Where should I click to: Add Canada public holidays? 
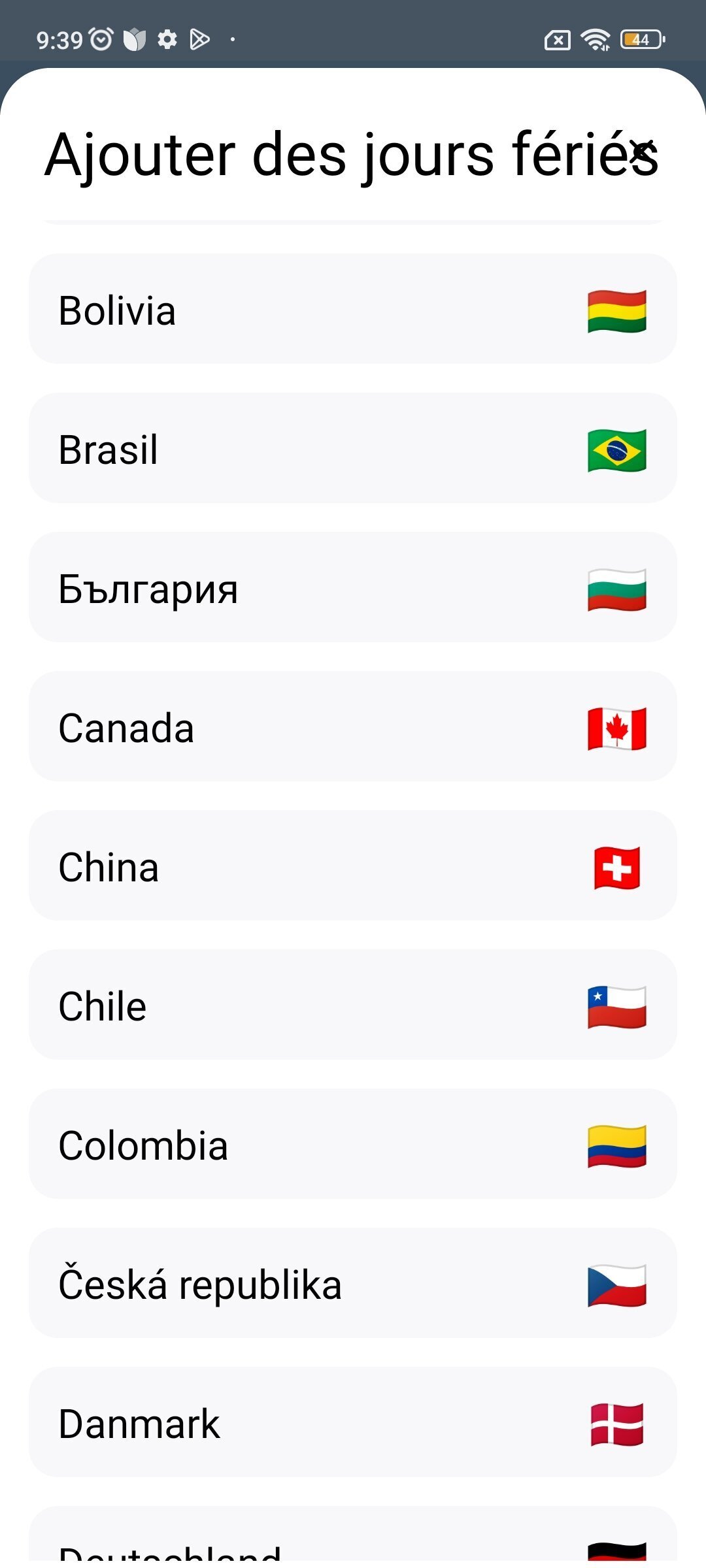coord(353,727)
